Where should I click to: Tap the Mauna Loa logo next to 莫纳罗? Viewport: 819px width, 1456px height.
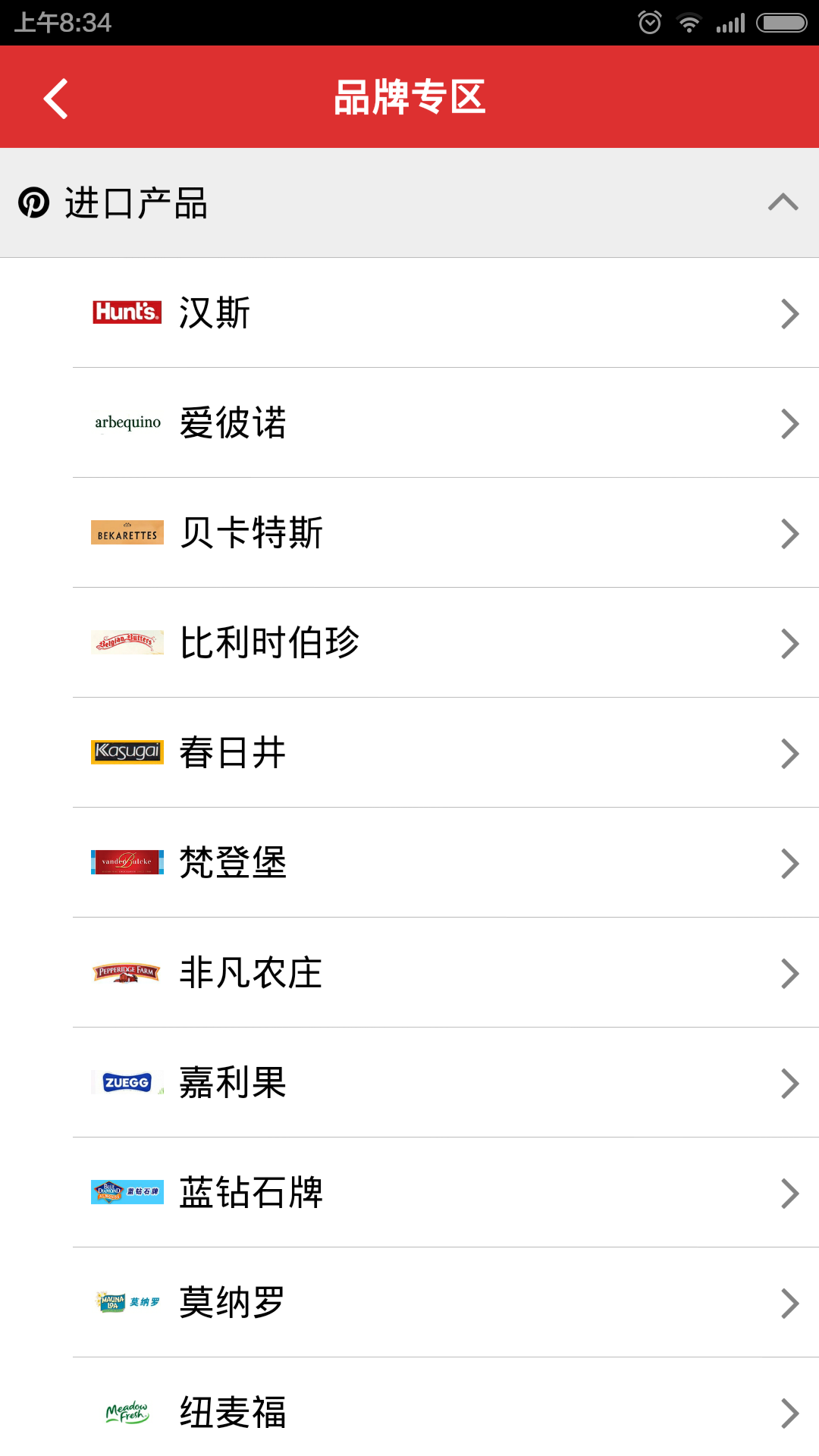click(126, 1302)
